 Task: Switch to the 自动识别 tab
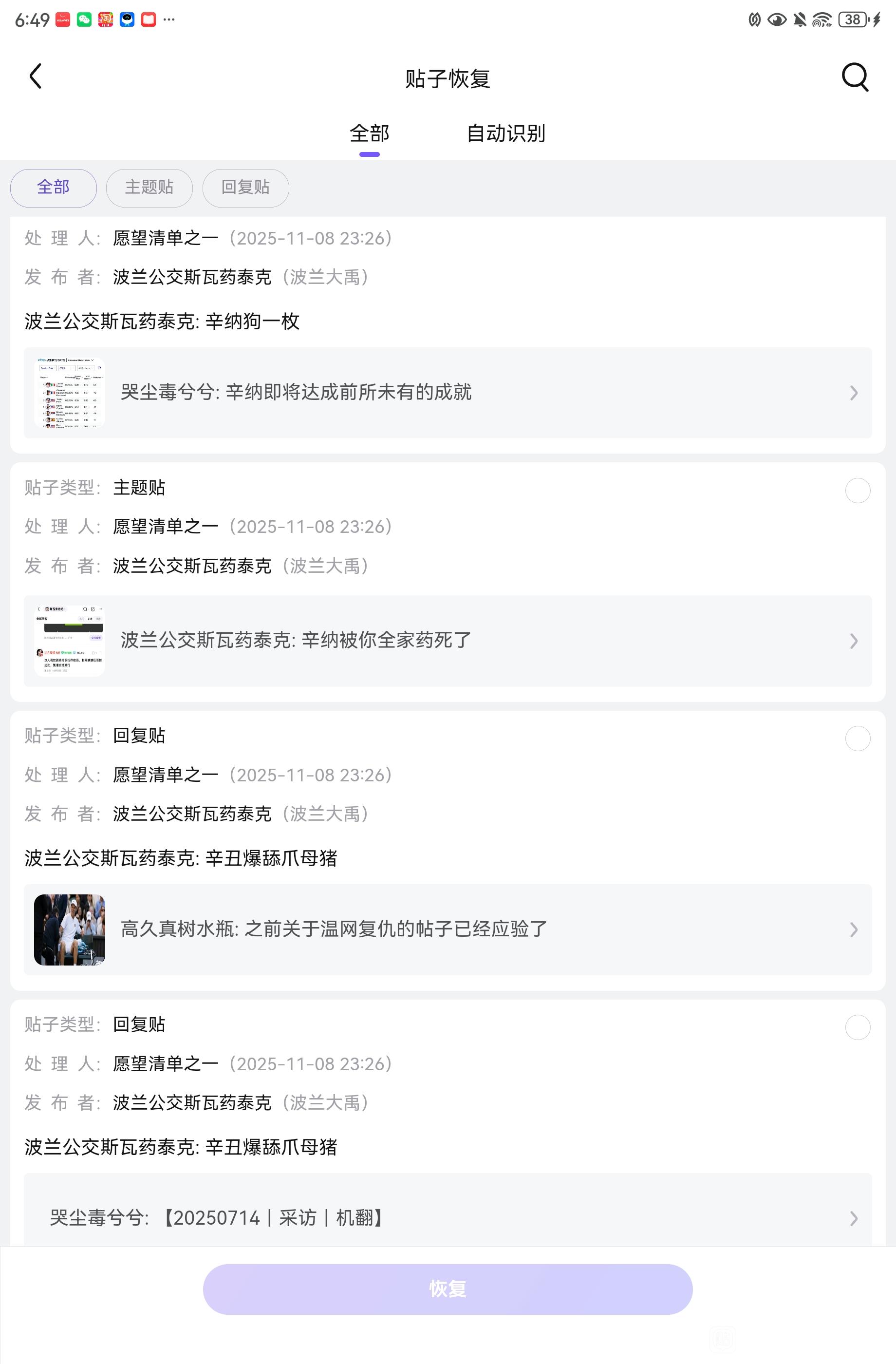click(505, 133)
